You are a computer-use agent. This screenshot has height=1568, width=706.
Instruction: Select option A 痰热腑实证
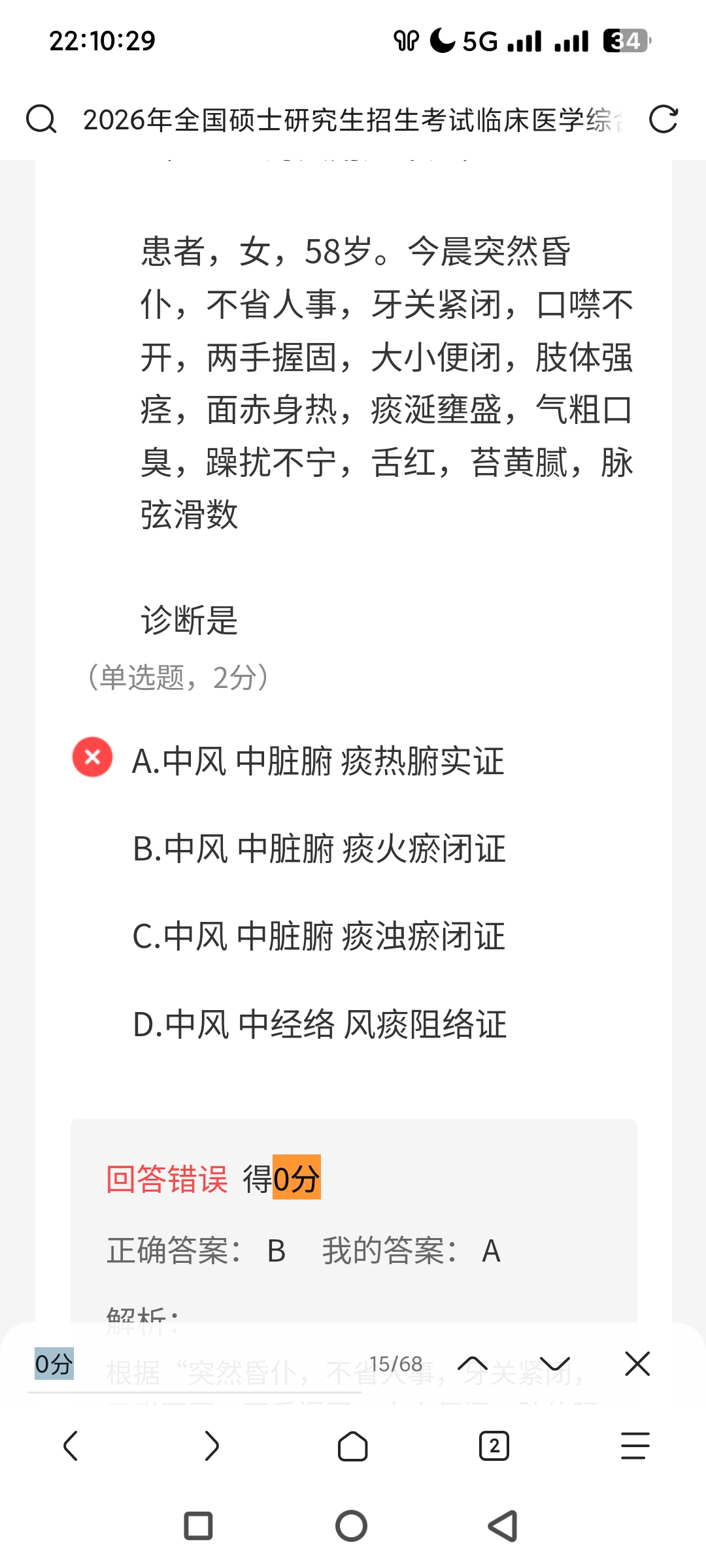click(318, 761)
